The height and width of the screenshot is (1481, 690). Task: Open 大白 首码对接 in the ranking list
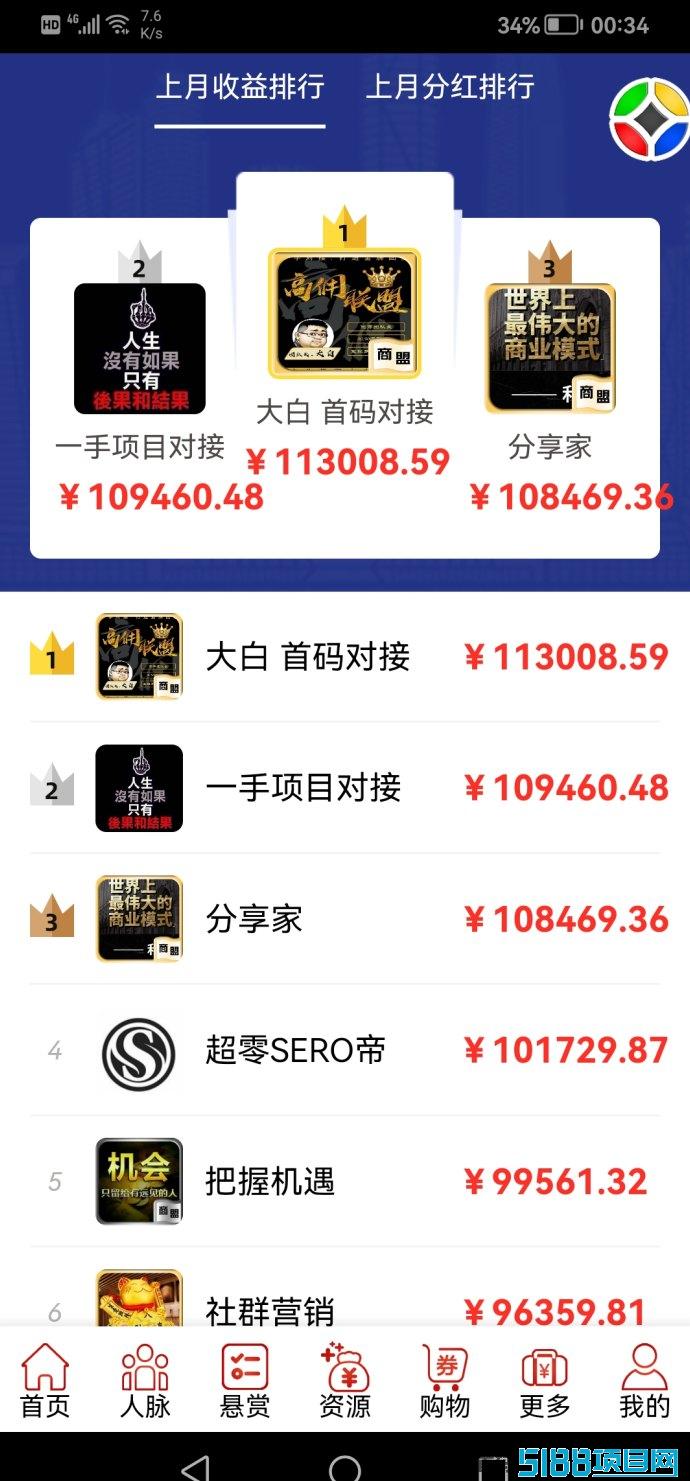(x=345, y=657)
